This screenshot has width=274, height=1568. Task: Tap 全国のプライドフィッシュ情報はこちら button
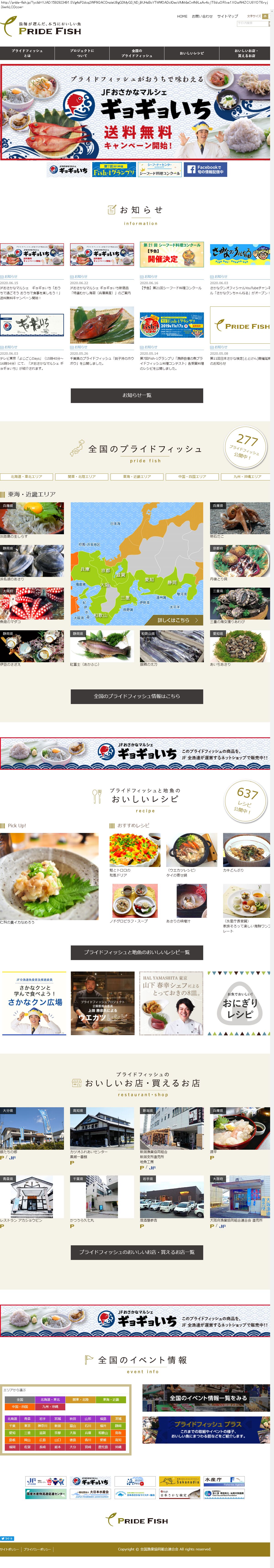coord(136,696)
